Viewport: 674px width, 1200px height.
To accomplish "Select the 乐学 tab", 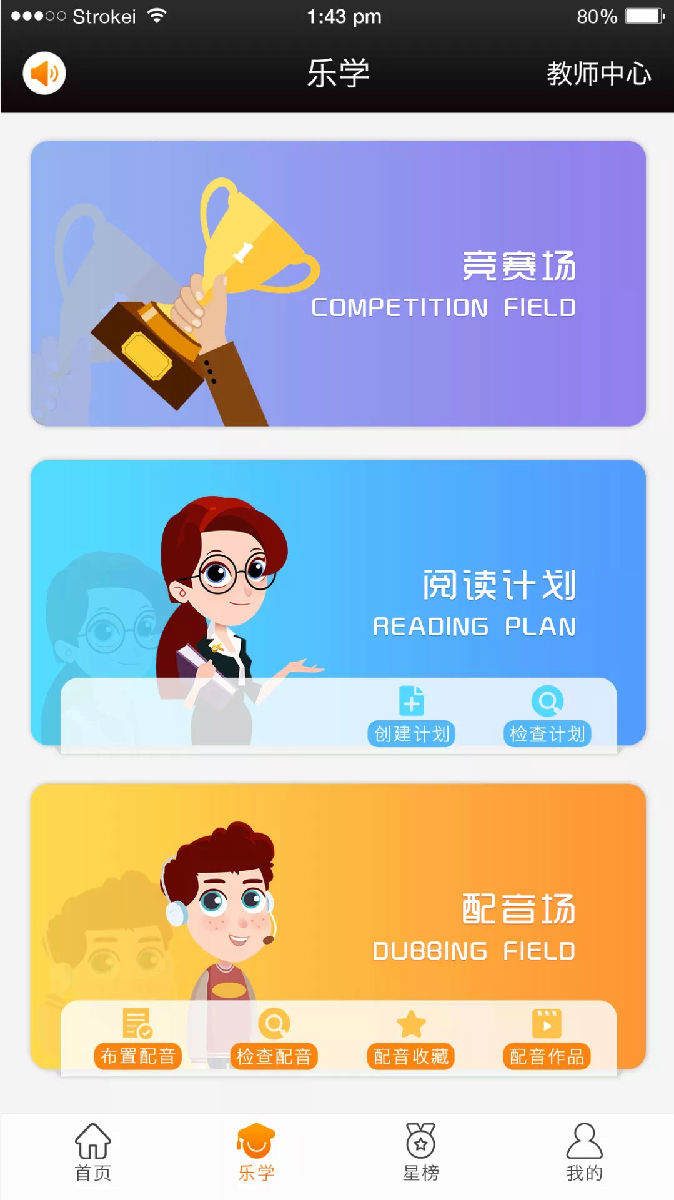I will [x=256, y=1153].
